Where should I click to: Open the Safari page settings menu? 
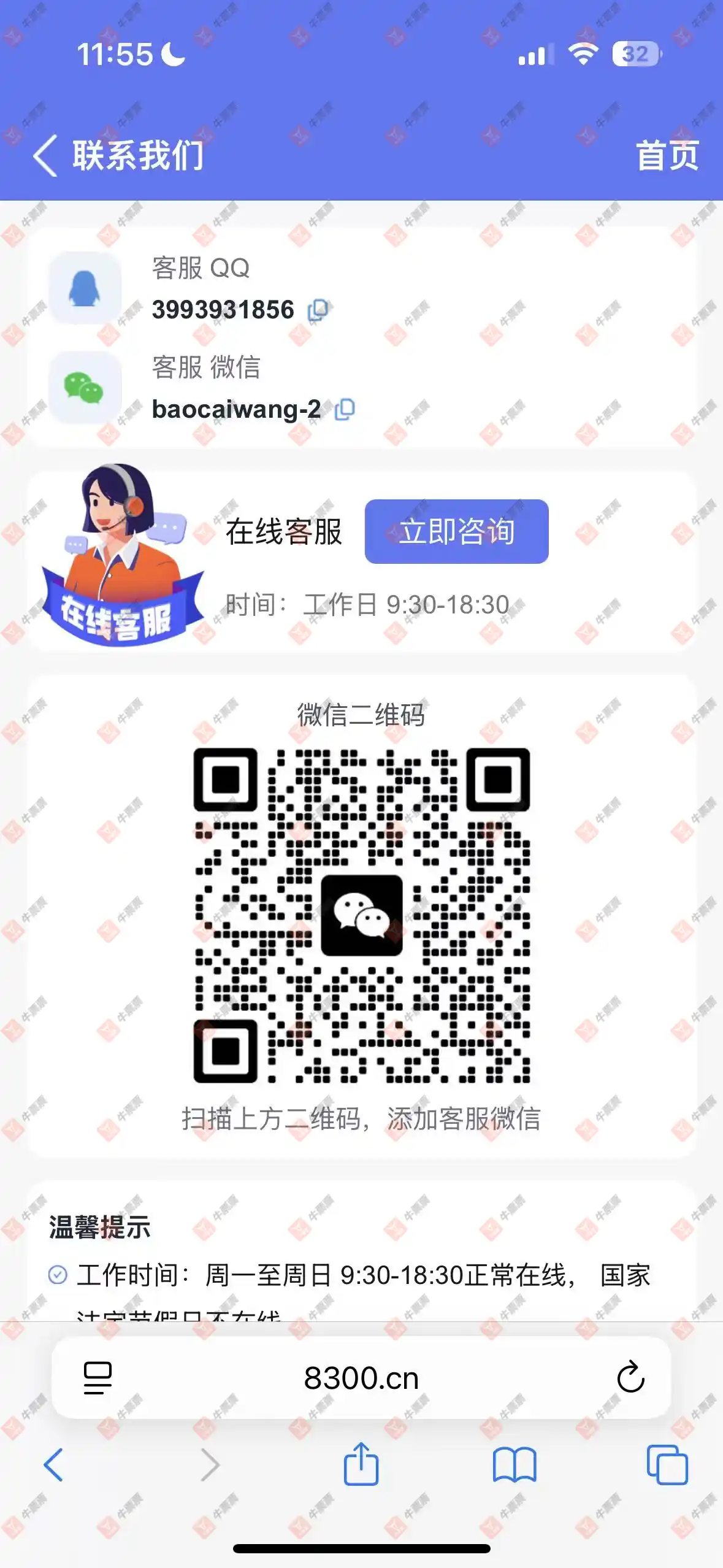98,1378
